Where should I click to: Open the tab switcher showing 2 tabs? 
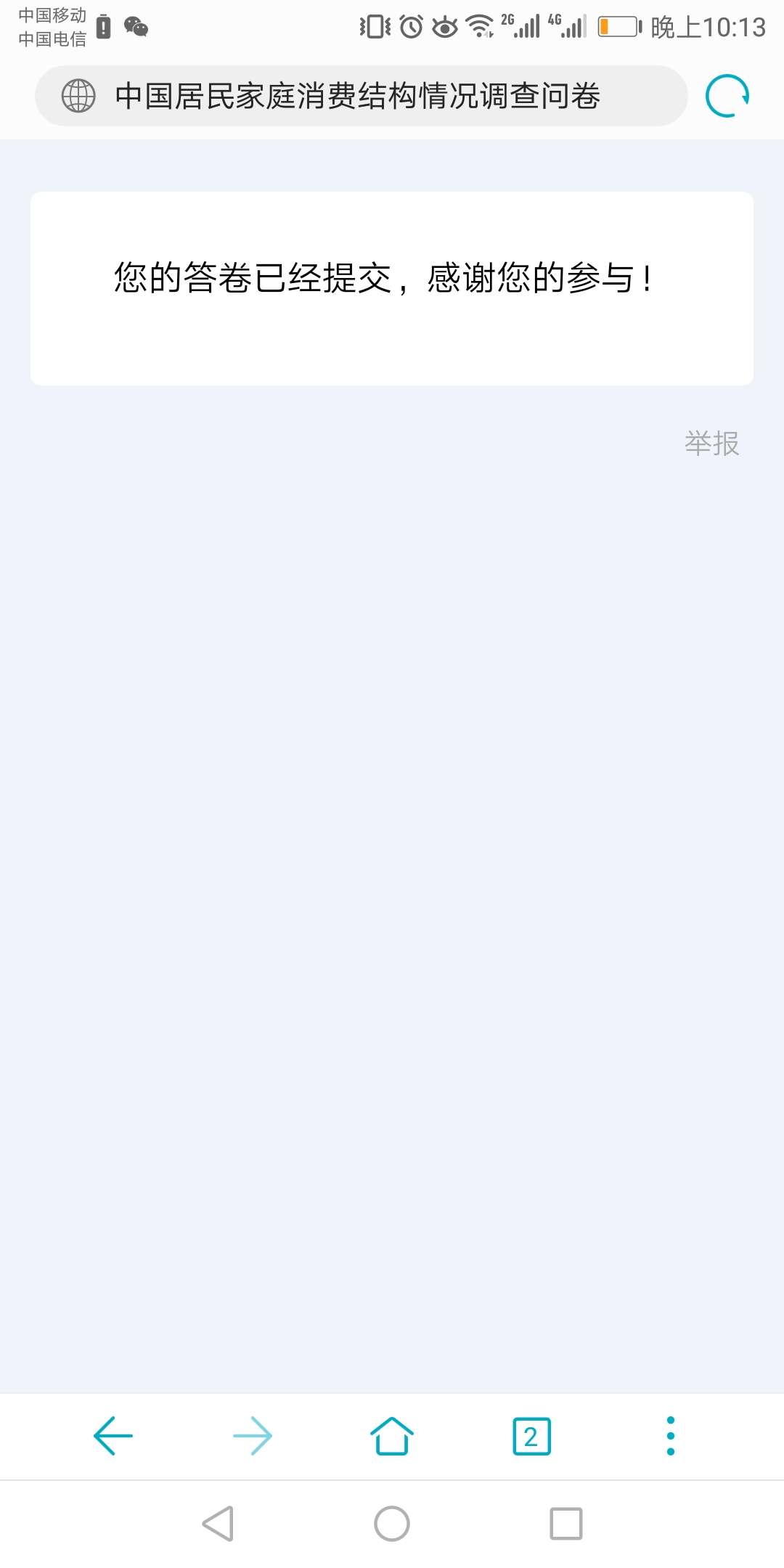click(531, 1436)
